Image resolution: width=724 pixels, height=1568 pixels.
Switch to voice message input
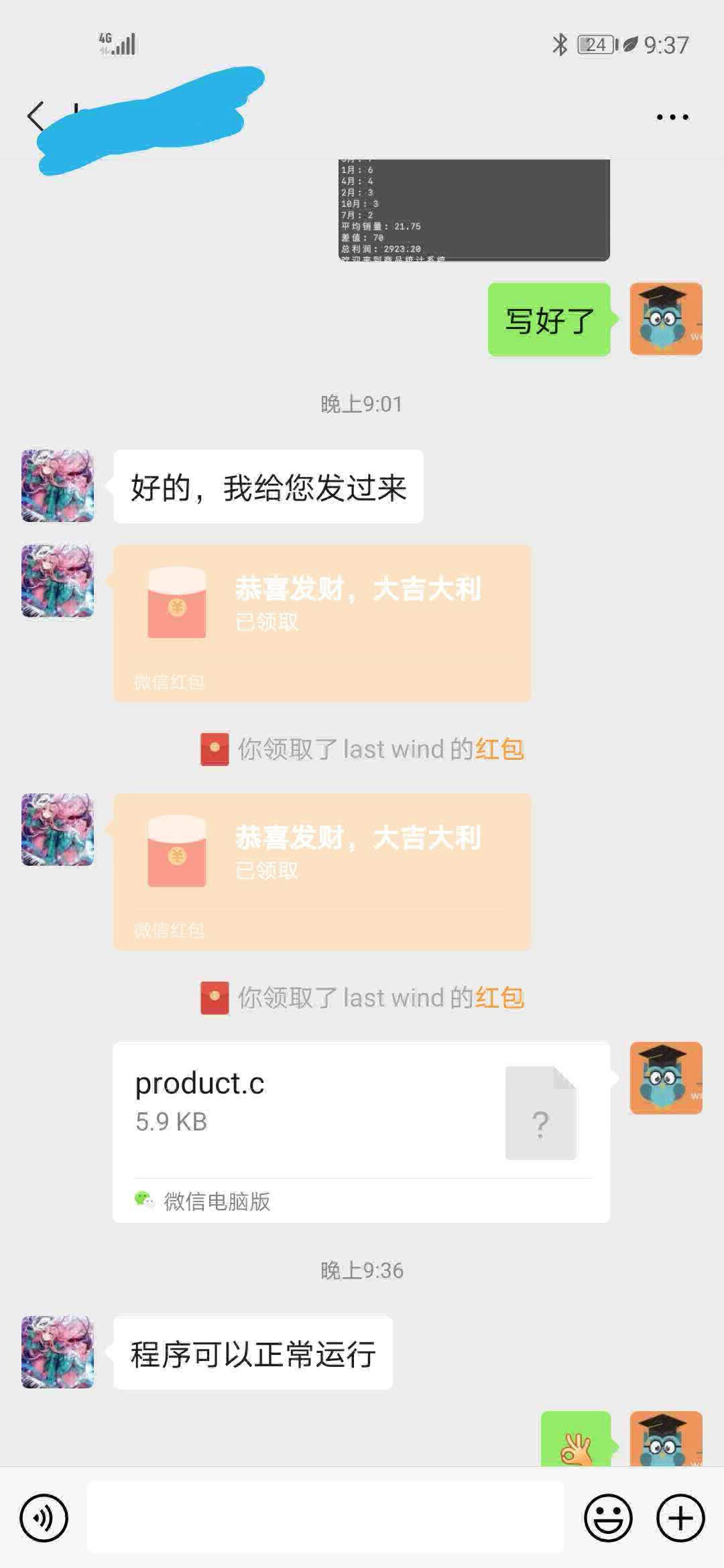tap(44, 1518)
